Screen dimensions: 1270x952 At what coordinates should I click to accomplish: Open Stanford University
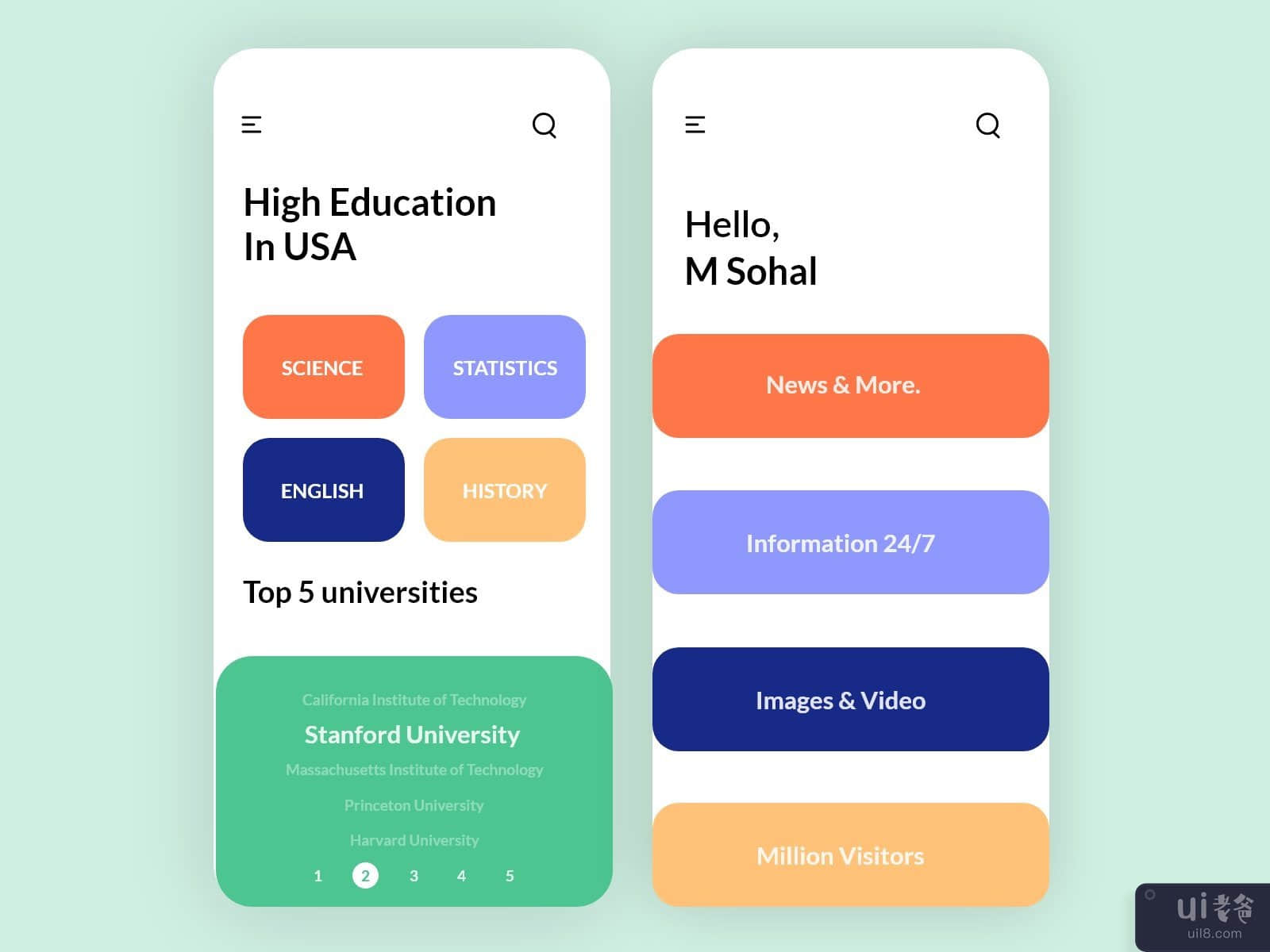pos(412,735)
